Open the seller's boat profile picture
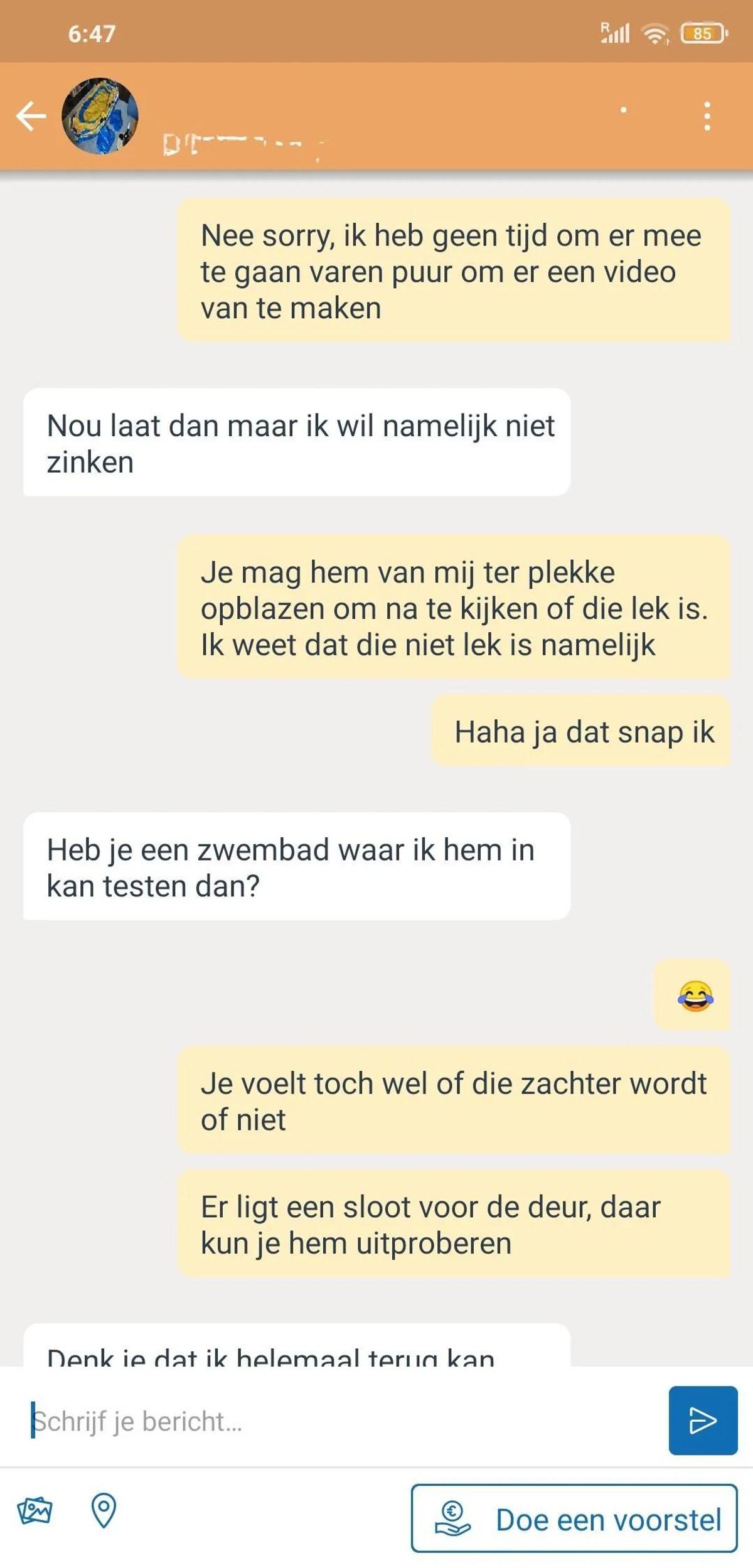The width and height of the screenshot is (753, 1568). (x=100, y=116)
